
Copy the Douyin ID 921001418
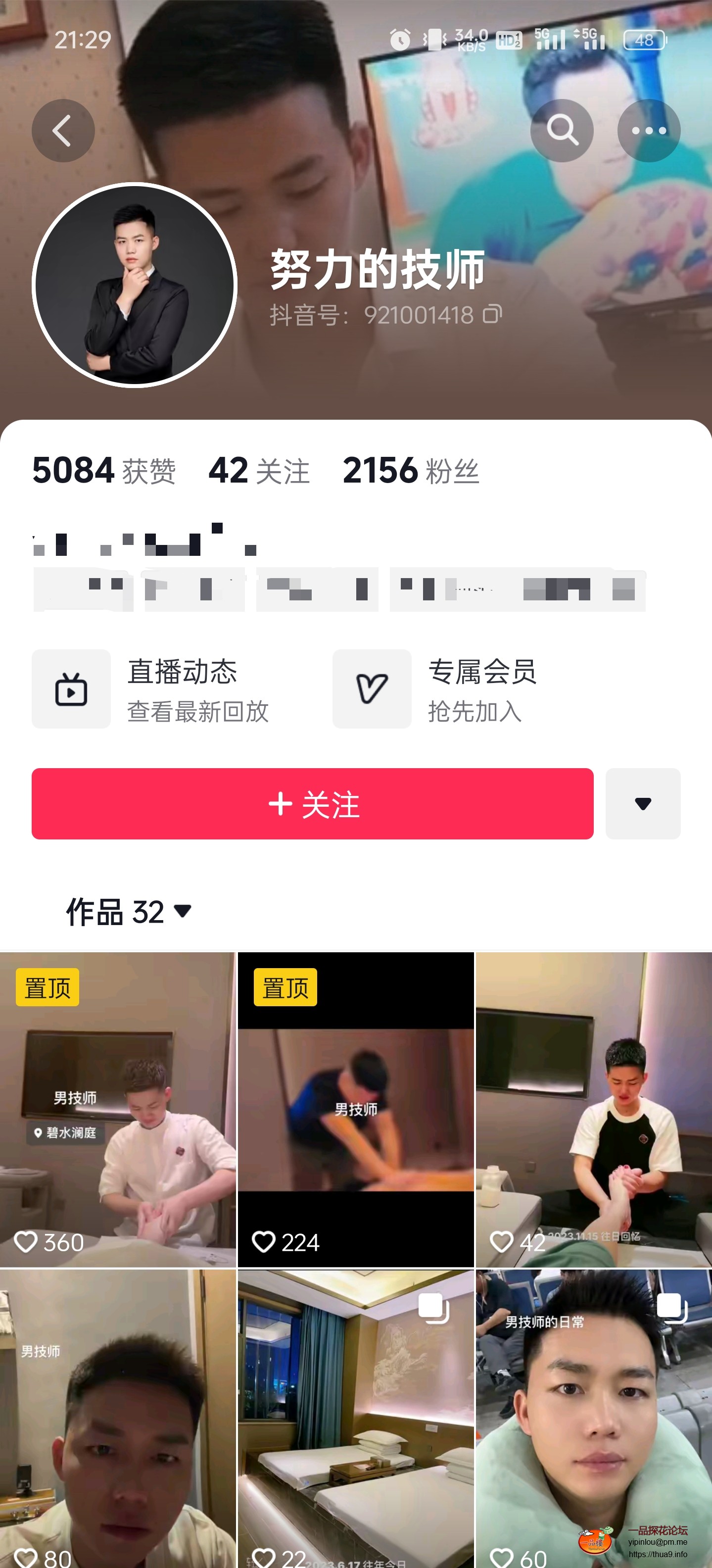point(492,314)
